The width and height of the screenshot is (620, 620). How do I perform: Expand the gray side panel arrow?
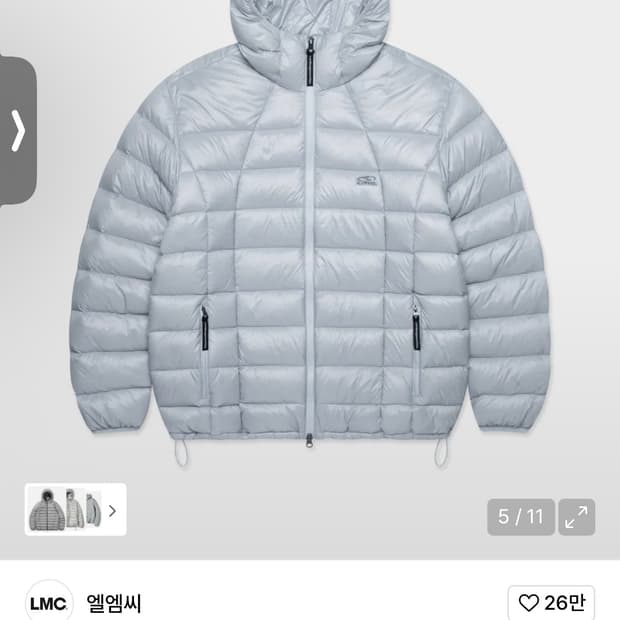pyautogui.click(x=18, y=131)
